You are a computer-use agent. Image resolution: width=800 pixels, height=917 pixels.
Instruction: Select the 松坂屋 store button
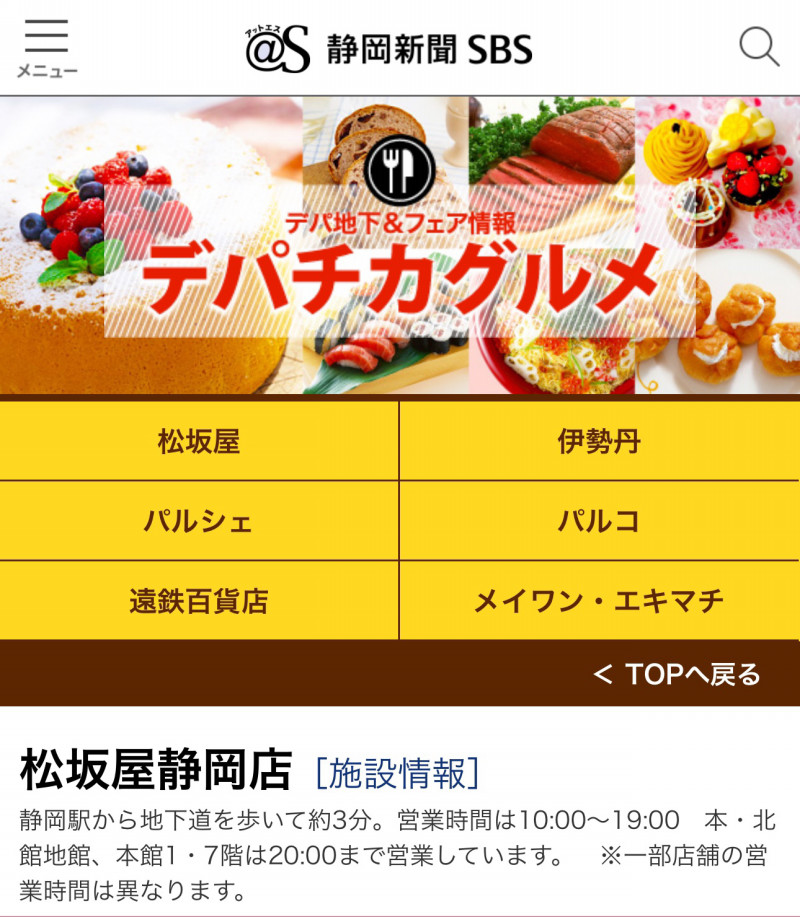[x=199, y=441]
